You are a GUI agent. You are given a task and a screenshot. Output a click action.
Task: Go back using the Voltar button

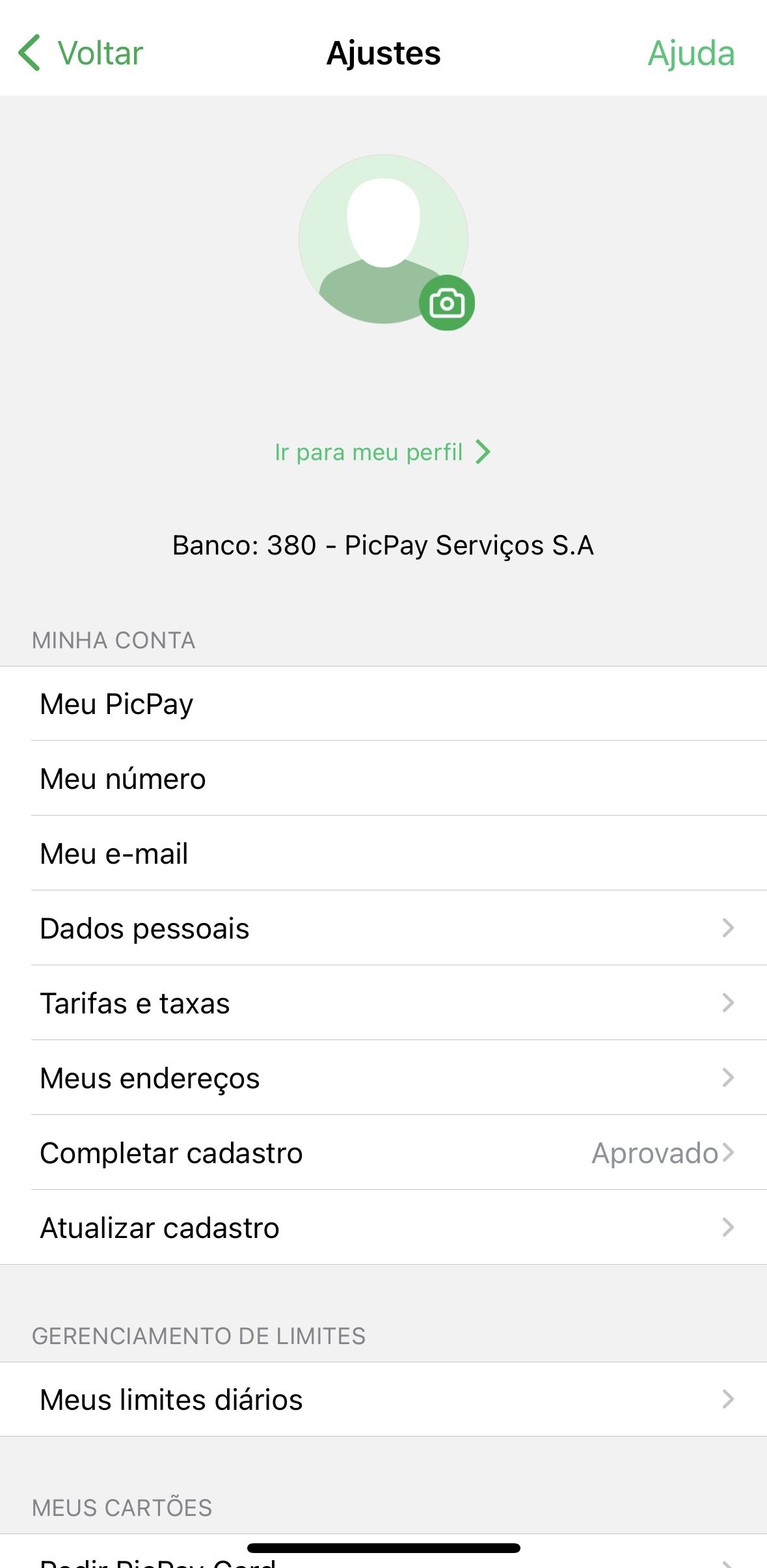[81, 53]
